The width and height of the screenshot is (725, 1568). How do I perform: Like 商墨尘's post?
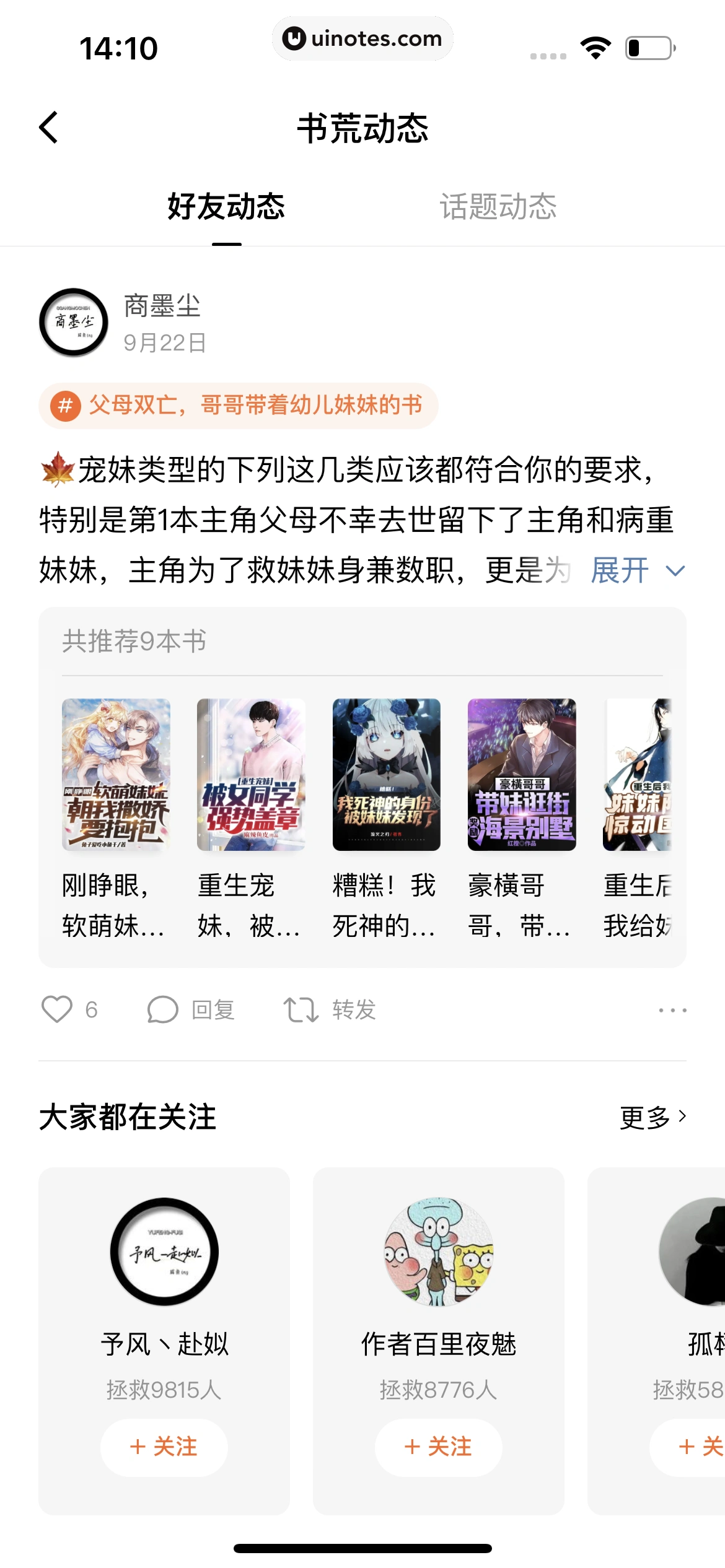point(58,1009)
